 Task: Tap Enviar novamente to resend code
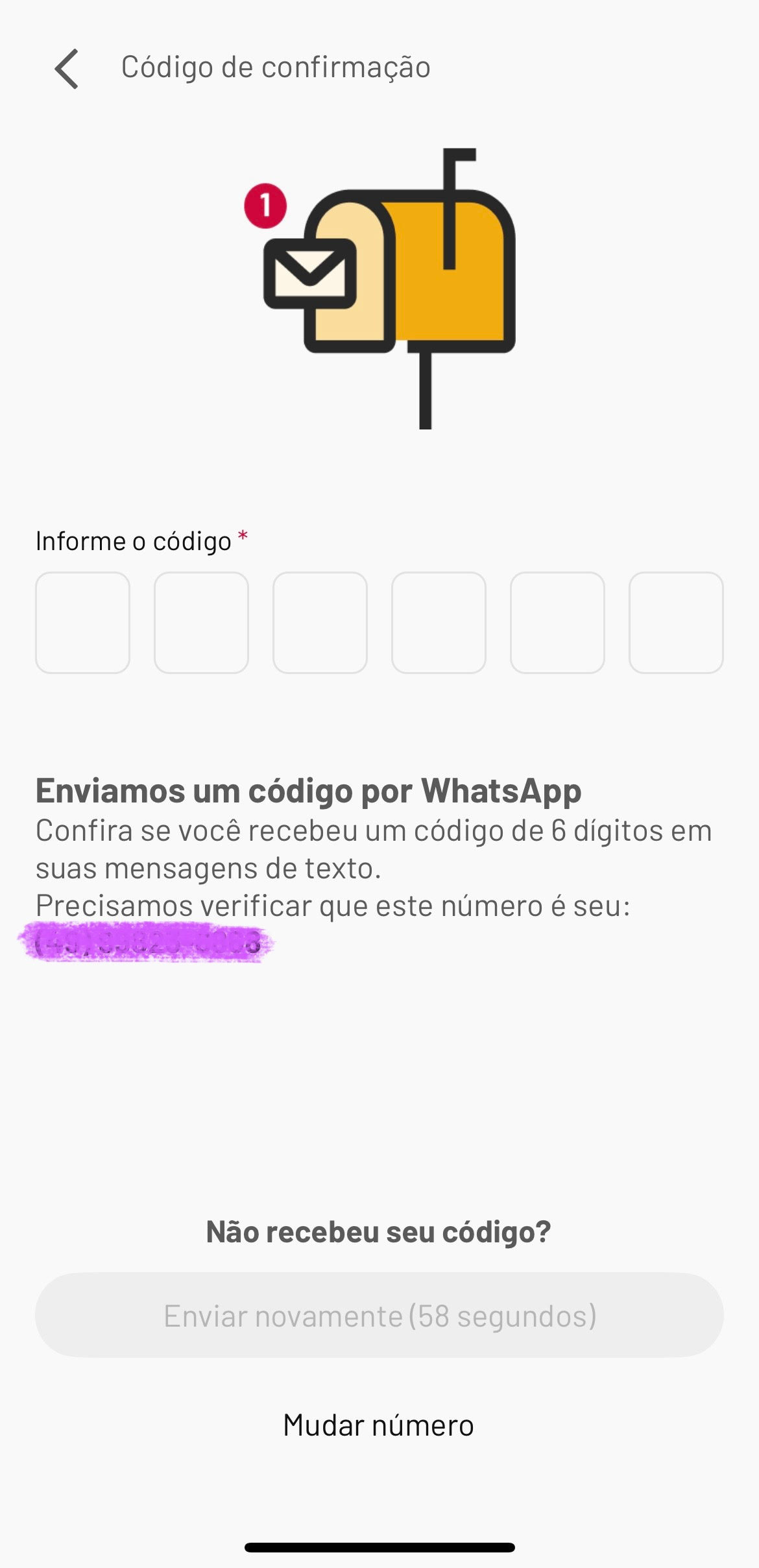pyautogui.click(x=379, y=1315)
